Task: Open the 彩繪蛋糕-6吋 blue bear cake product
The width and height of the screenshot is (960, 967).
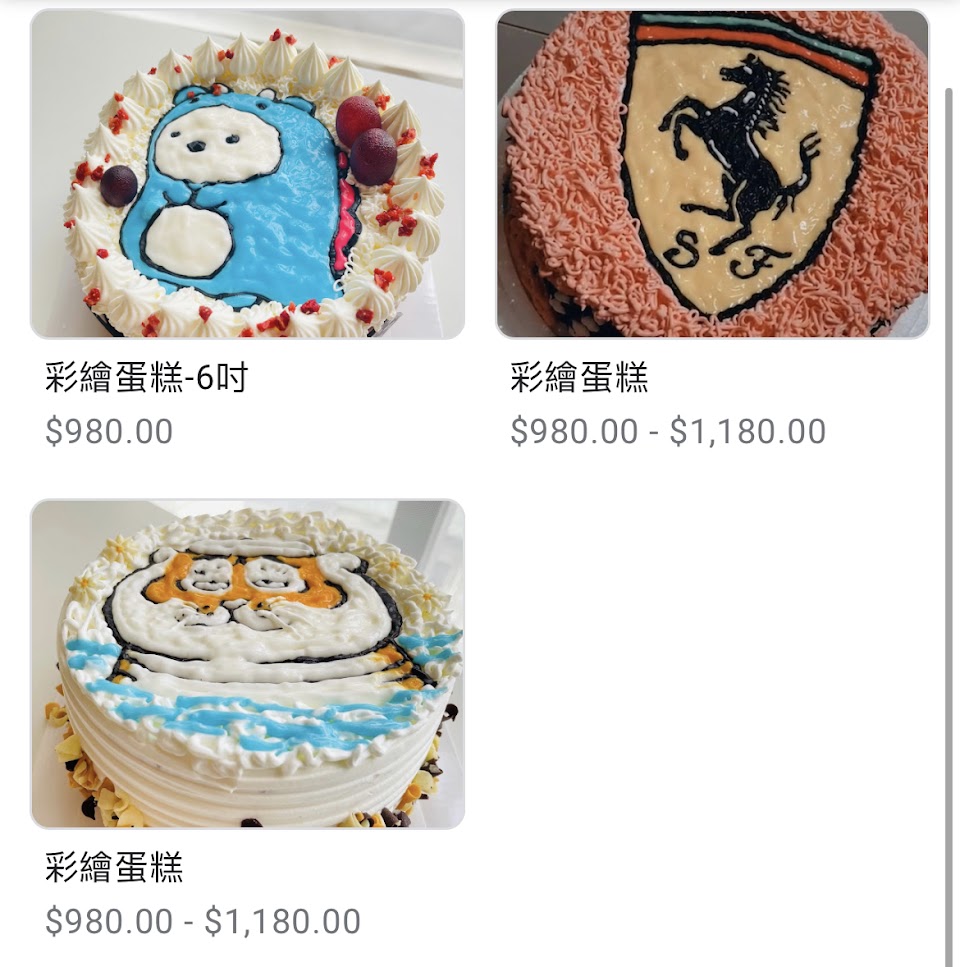Action: click(x=247, y=175)
